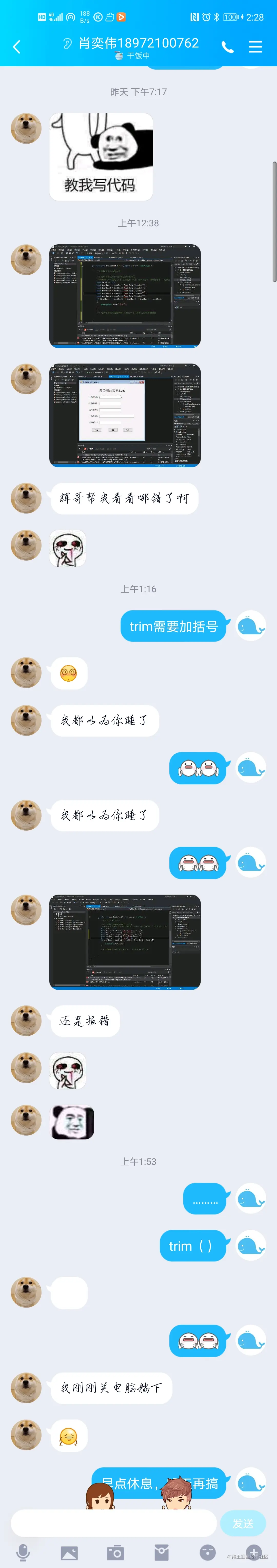277x1568 pixels.
Task: Record a voice message with microphone
Action: coord(23,1552)
